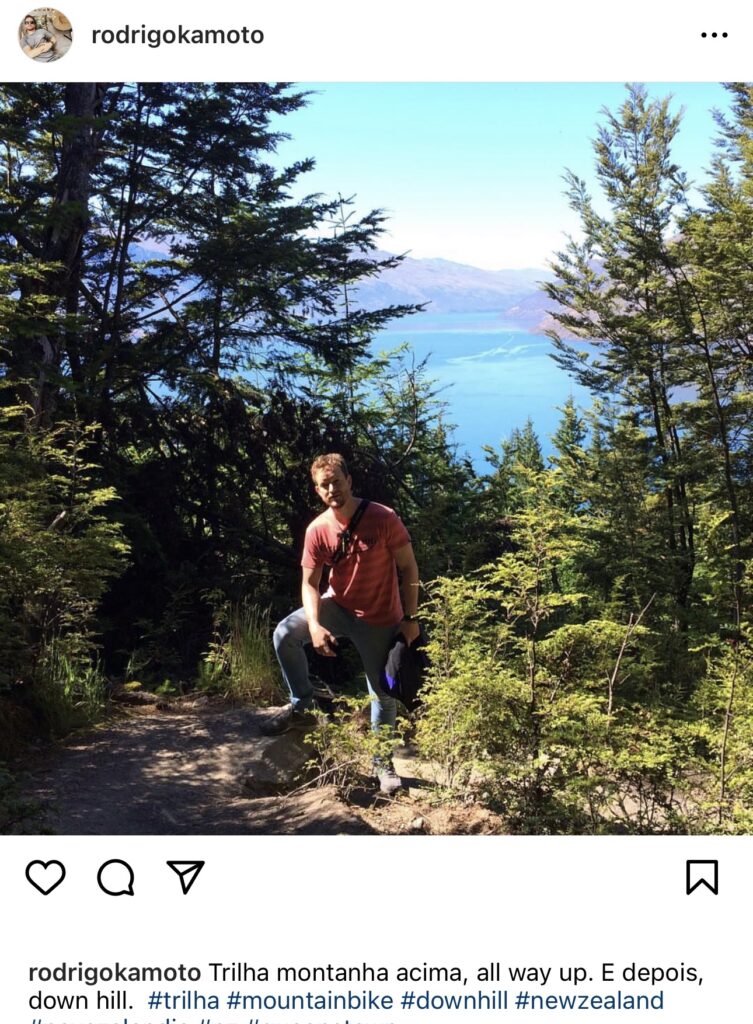Open rodrigokamoto's profile picture
753x1024 pixels.
pyautogui.click(x=45, y=35)
